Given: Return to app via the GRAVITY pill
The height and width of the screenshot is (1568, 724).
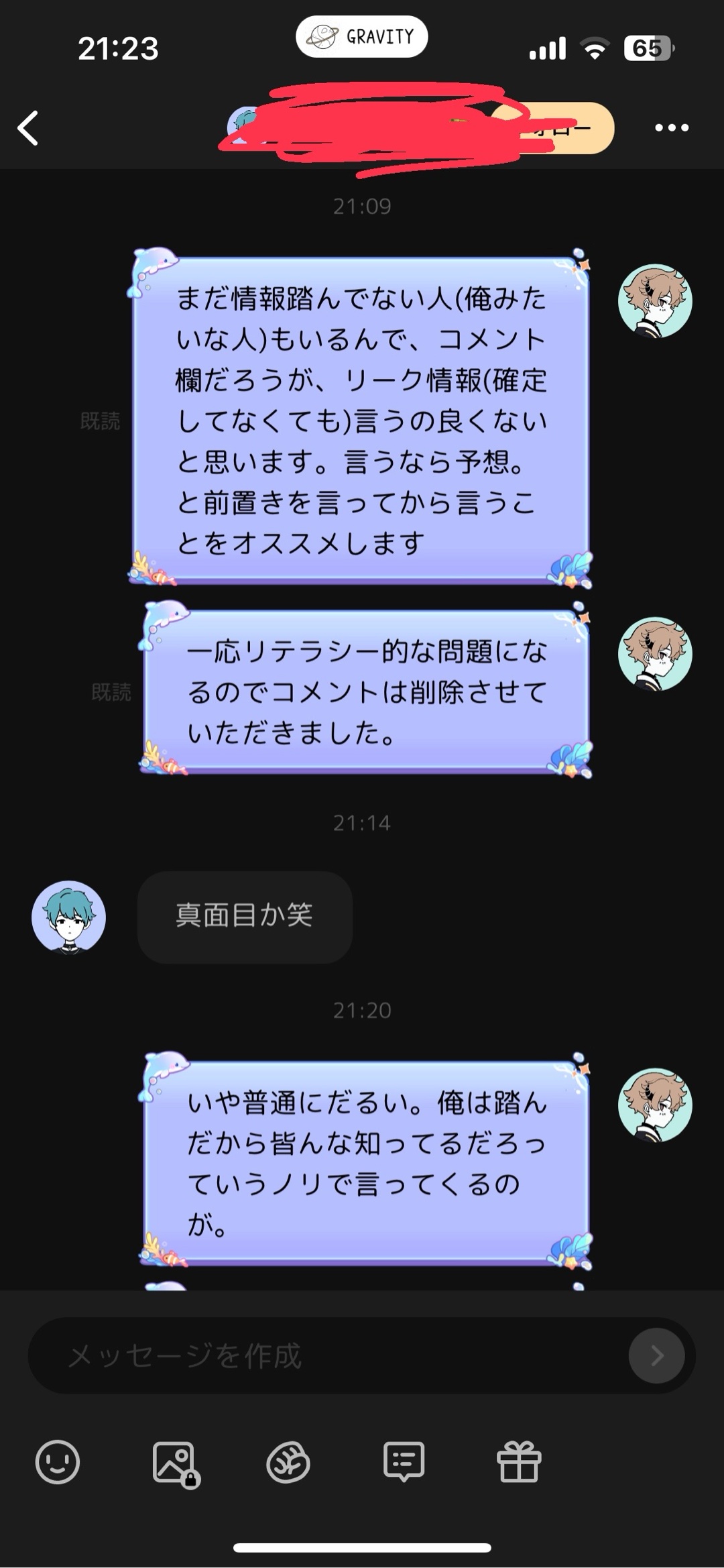Looking at the screenshot, I should [362, 37].
